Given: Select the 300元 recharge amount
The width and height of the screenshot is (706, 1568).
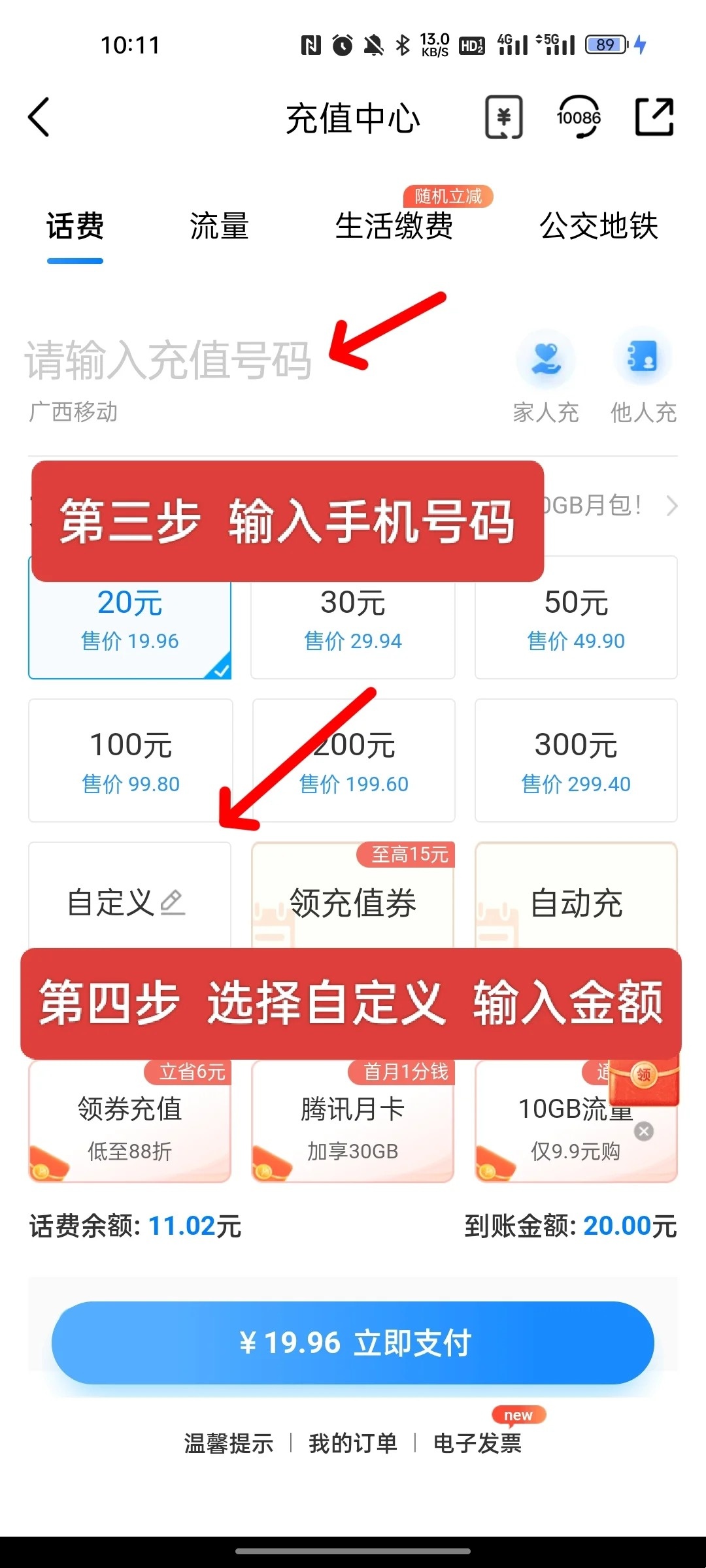Looking at the screenshot, I should [x=576, y=760].
